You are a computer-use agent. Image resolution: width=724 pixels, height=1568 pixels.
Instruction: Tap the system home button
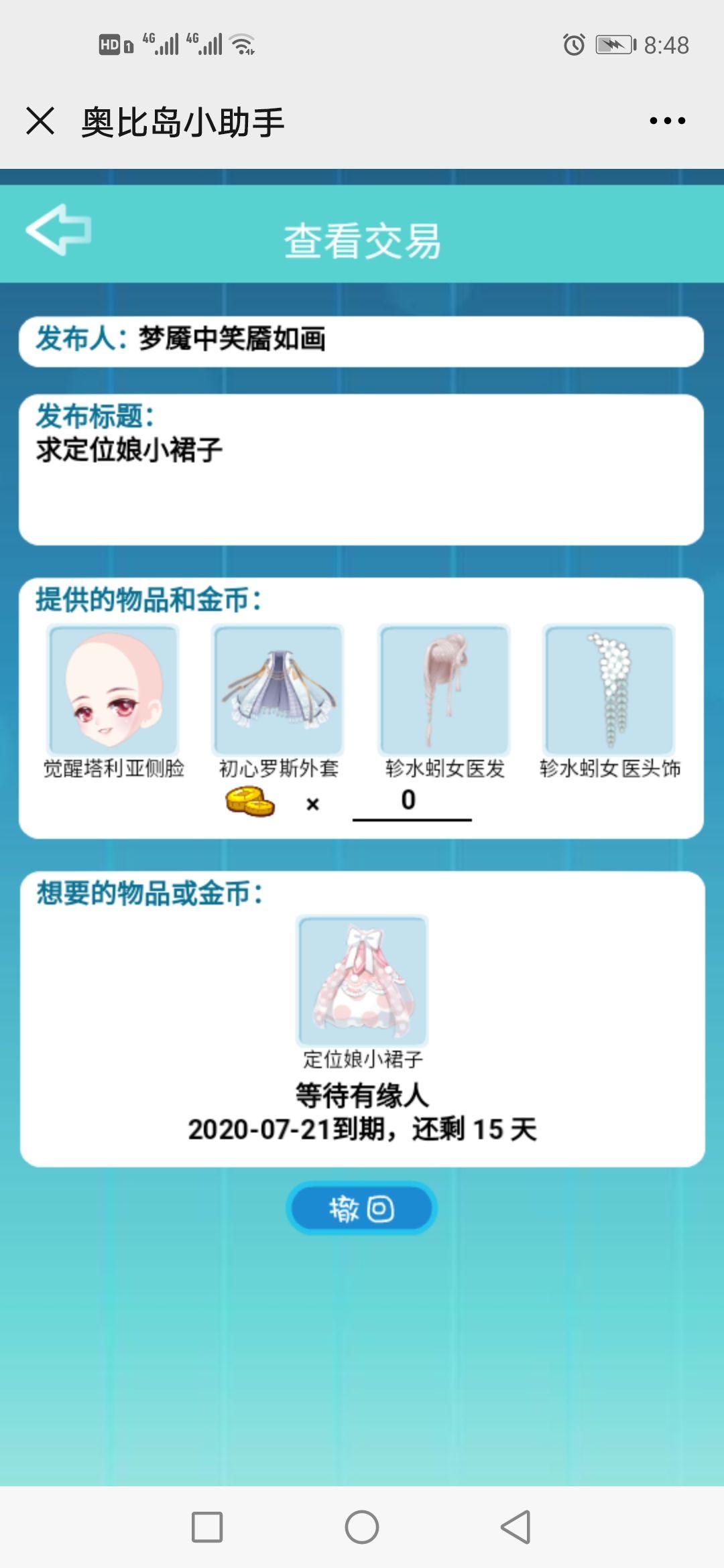pos(362,1527)
